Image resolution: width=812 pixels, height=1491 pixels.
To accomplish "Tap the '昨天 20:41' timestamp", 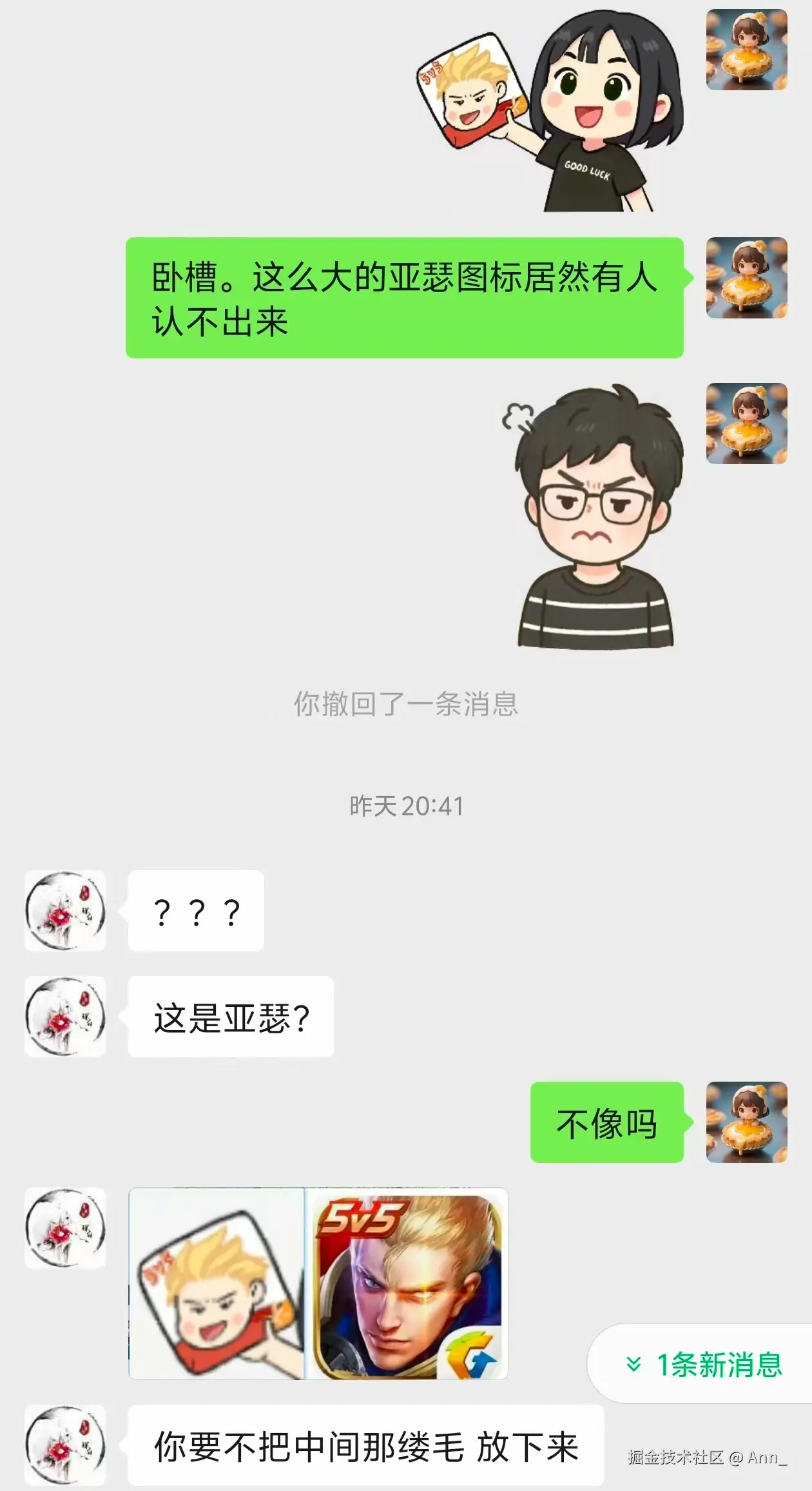I will point(406,803).
